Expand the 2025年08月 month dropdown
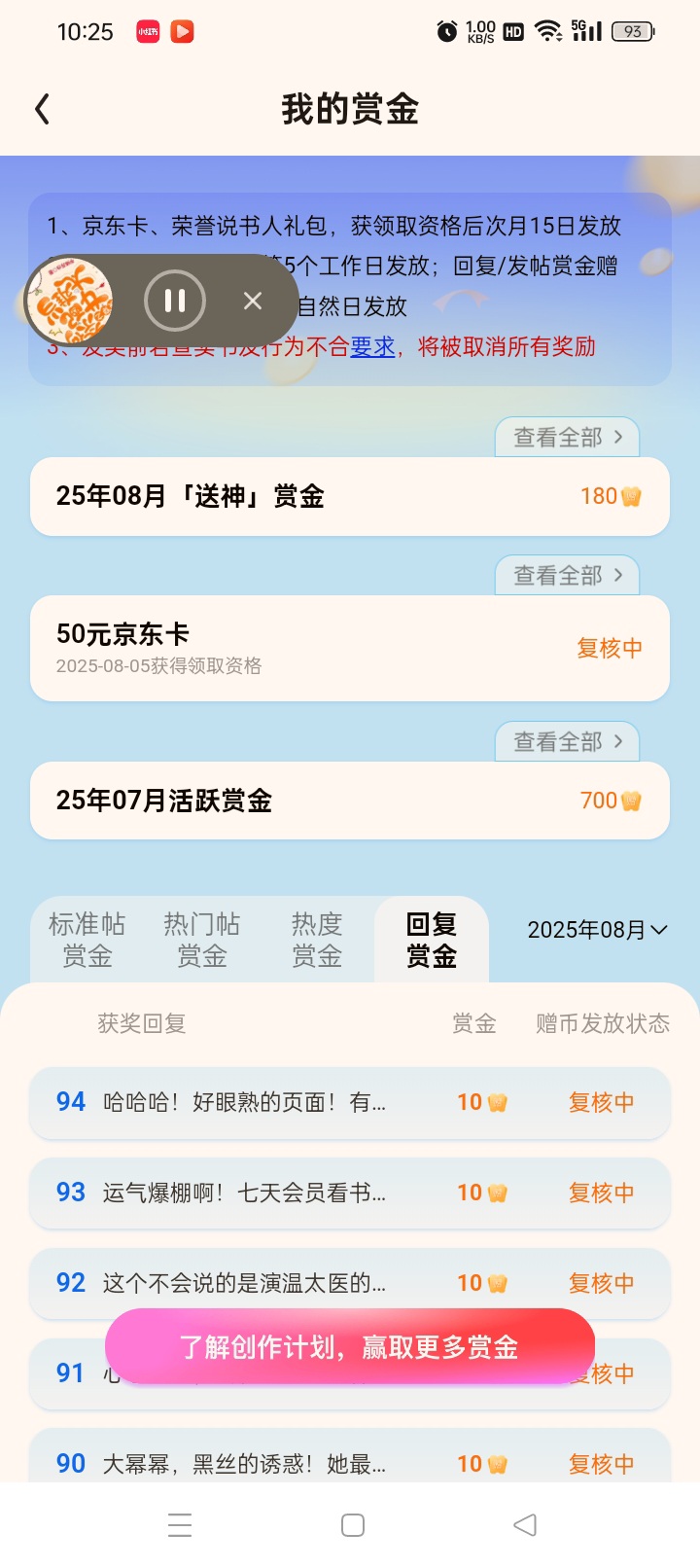 click(597, 930)
